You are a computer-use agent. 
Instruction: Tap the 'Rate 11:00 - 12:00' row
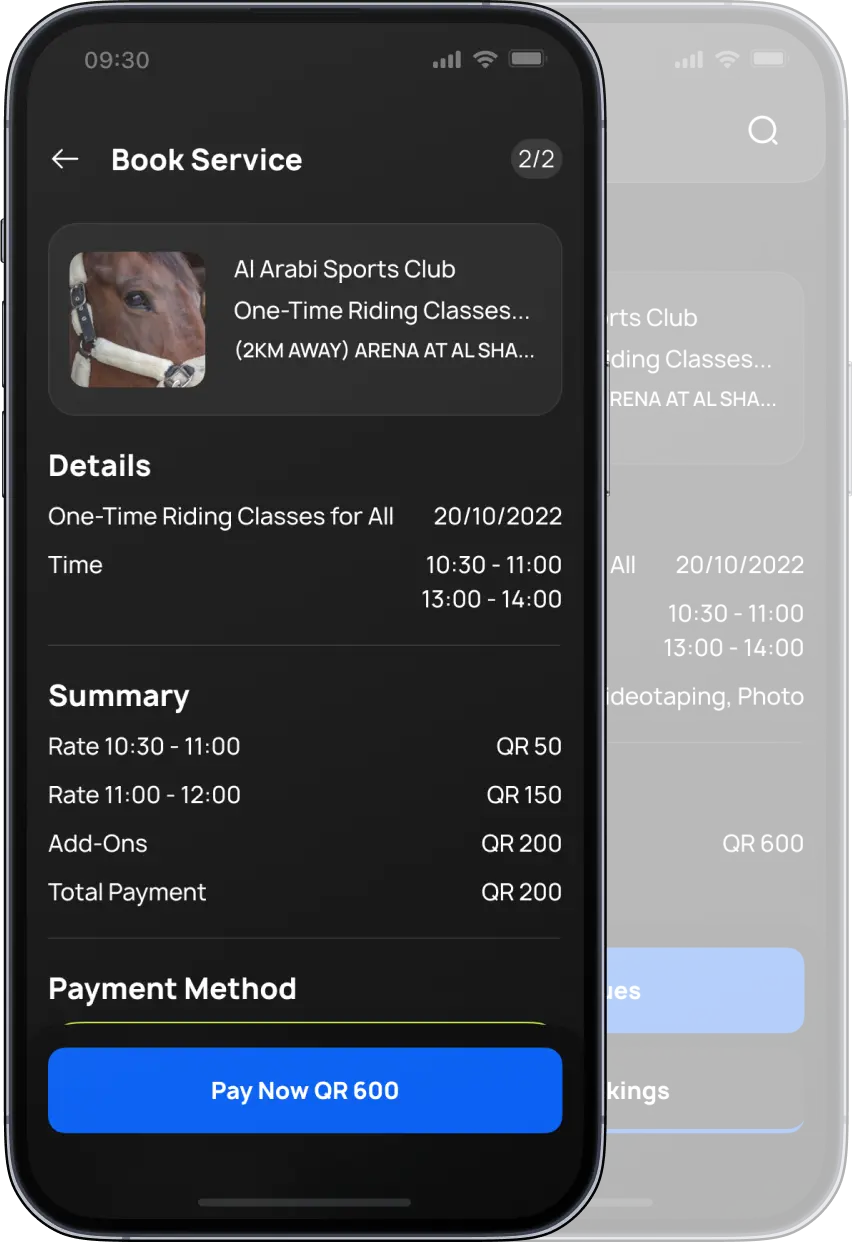click(305, 795)
